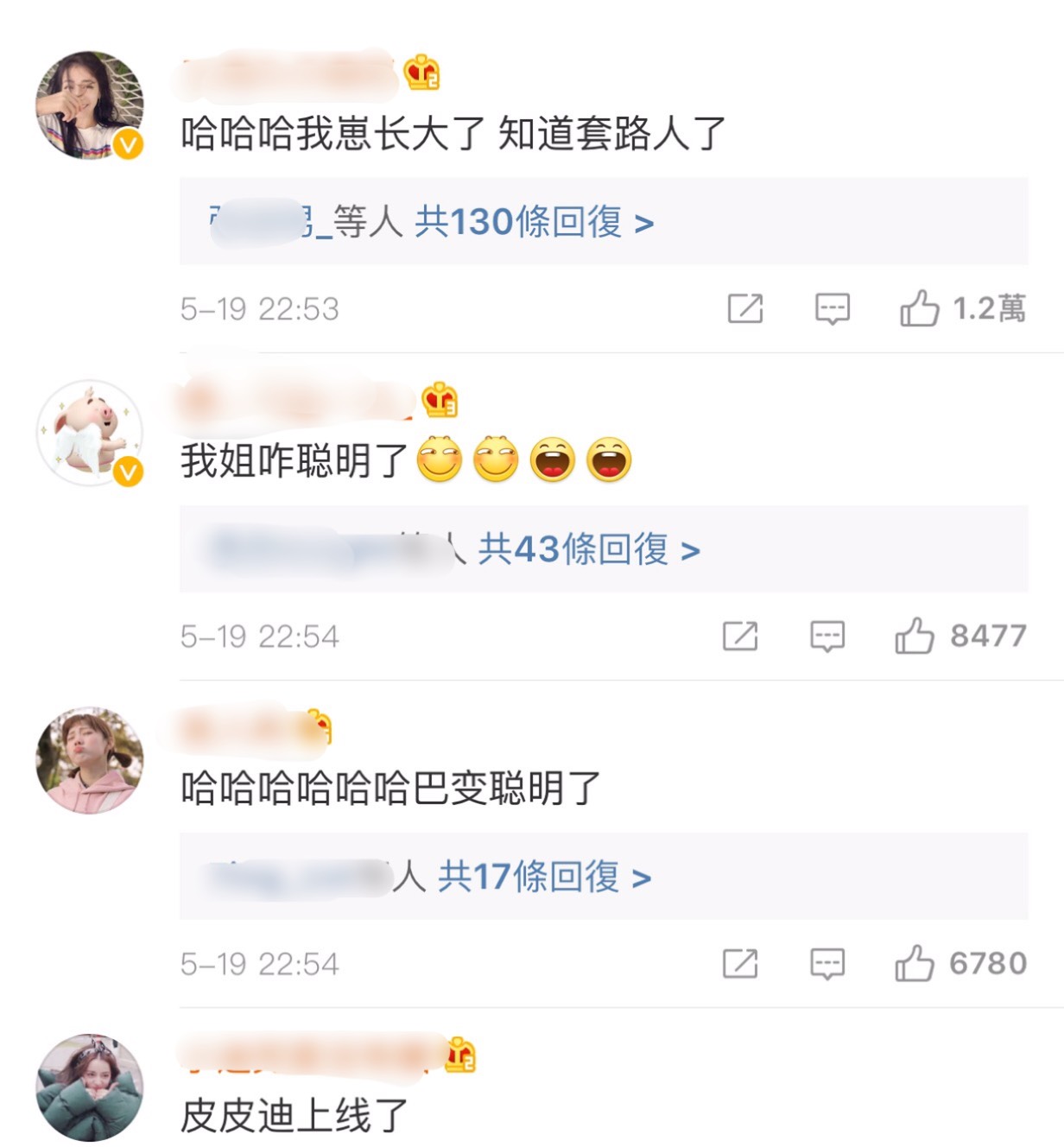Repost the 哈哈哈我崽长大了 comment
This screenshot has height=1147, width=1064.
[745, 308]
